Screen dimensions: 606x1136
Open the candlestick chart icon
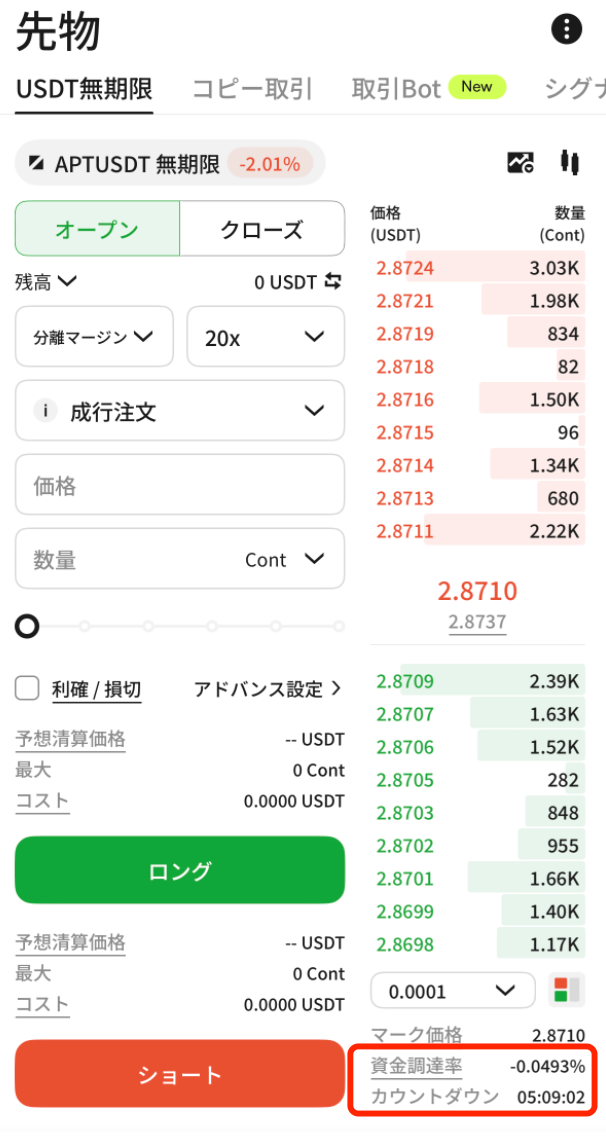(x=571, y=162)
